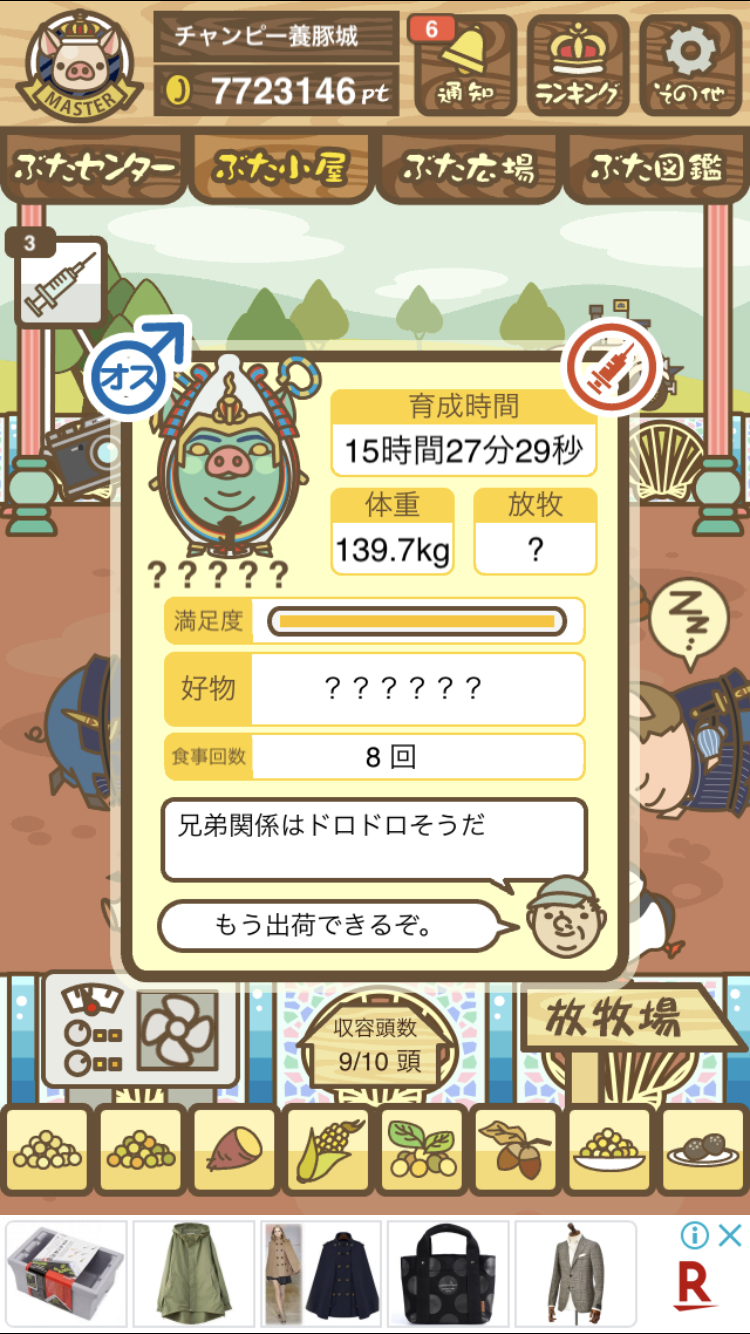Switch to the ぶたセンター tab
750x1334 pixels.
95,167
